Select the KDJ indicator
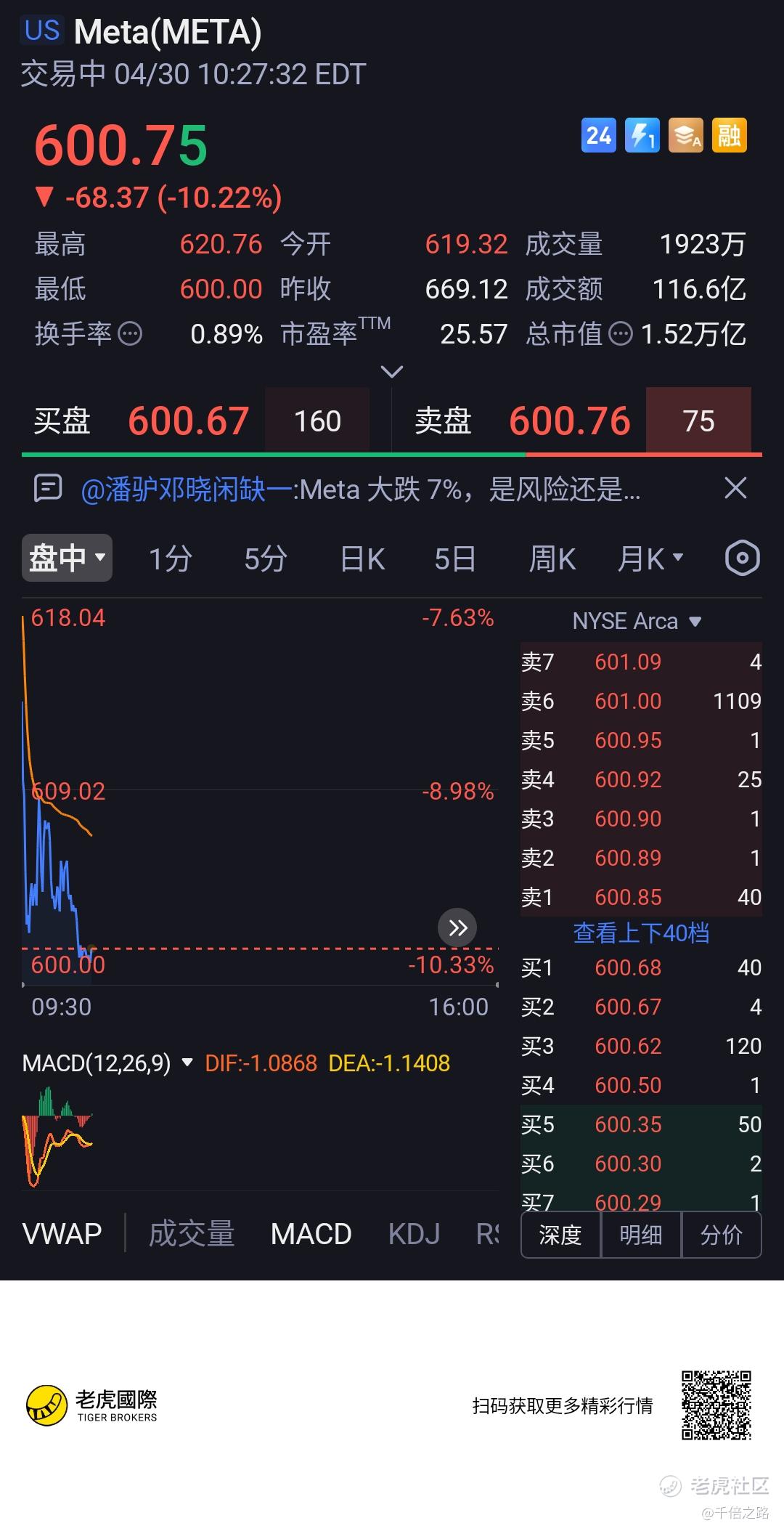This screenshot has width=784, height=1531. point(414,1234)
